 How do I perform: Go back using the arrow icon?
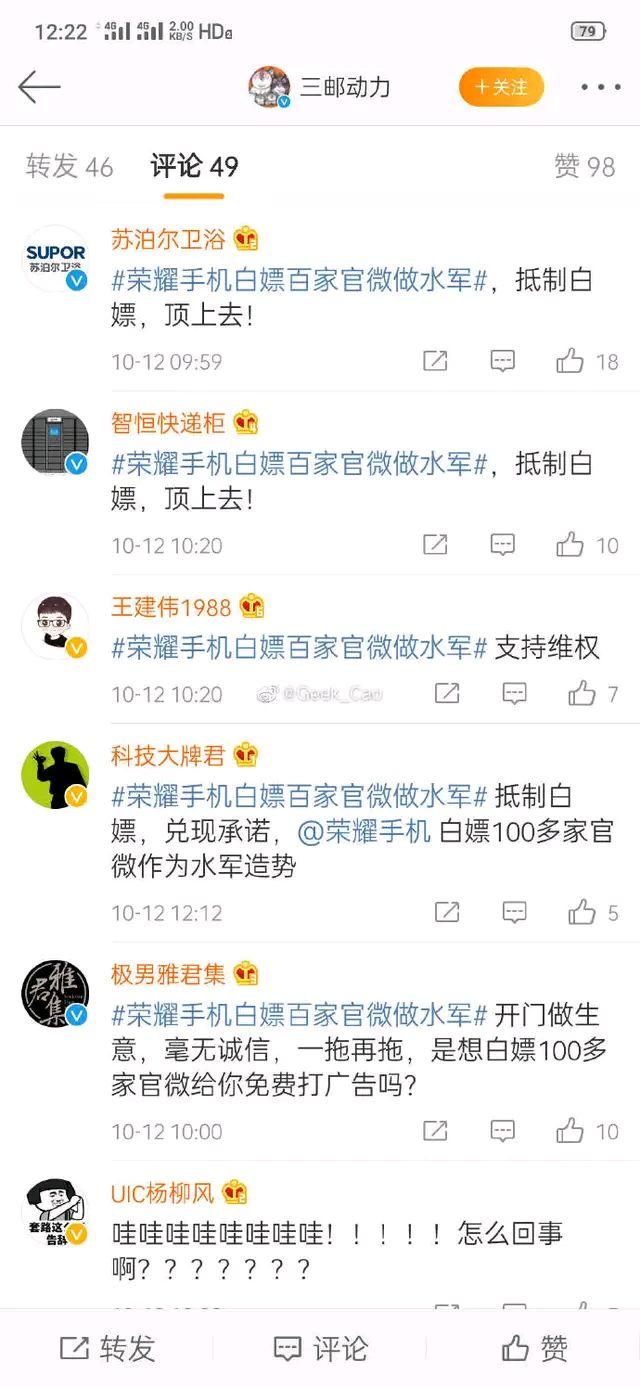40,87
